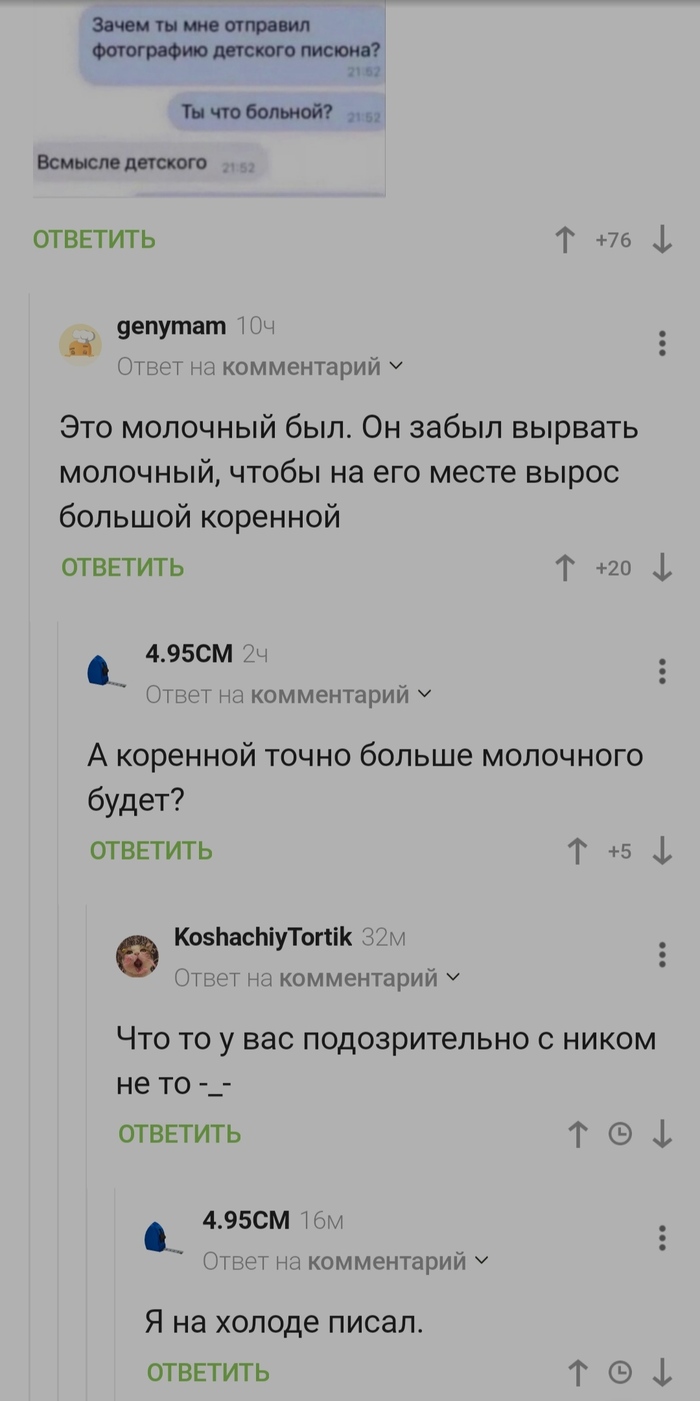The height and width of the screenshot is (1401, 700).
Task: Open the enlarged chat screenshot image
Action: tap(209, 100)
